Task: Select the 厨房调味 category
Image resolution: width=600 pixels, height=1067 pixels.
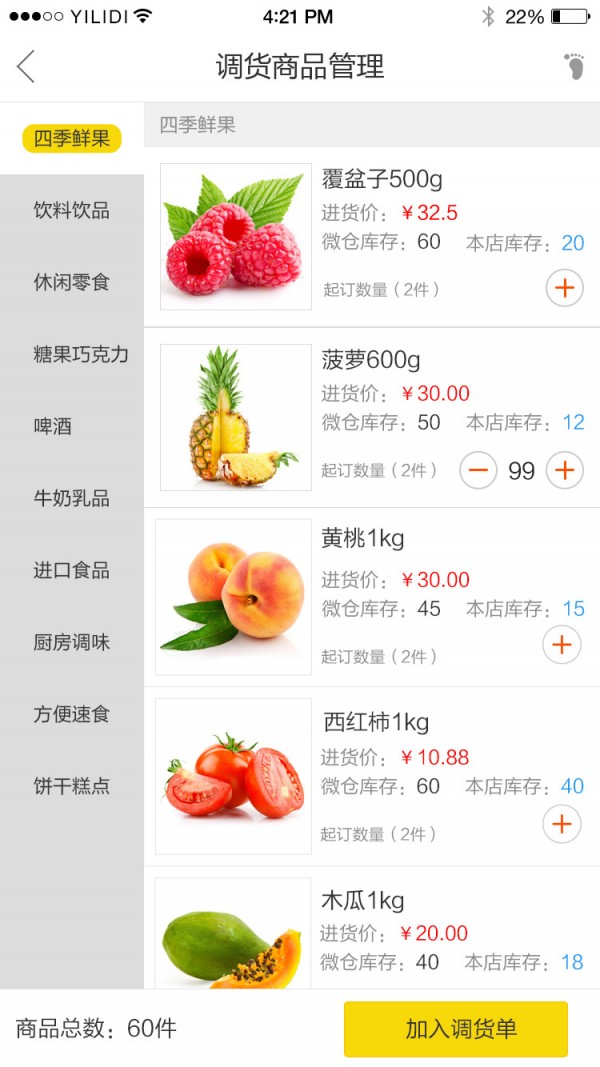Action: [x=71, y=642]
